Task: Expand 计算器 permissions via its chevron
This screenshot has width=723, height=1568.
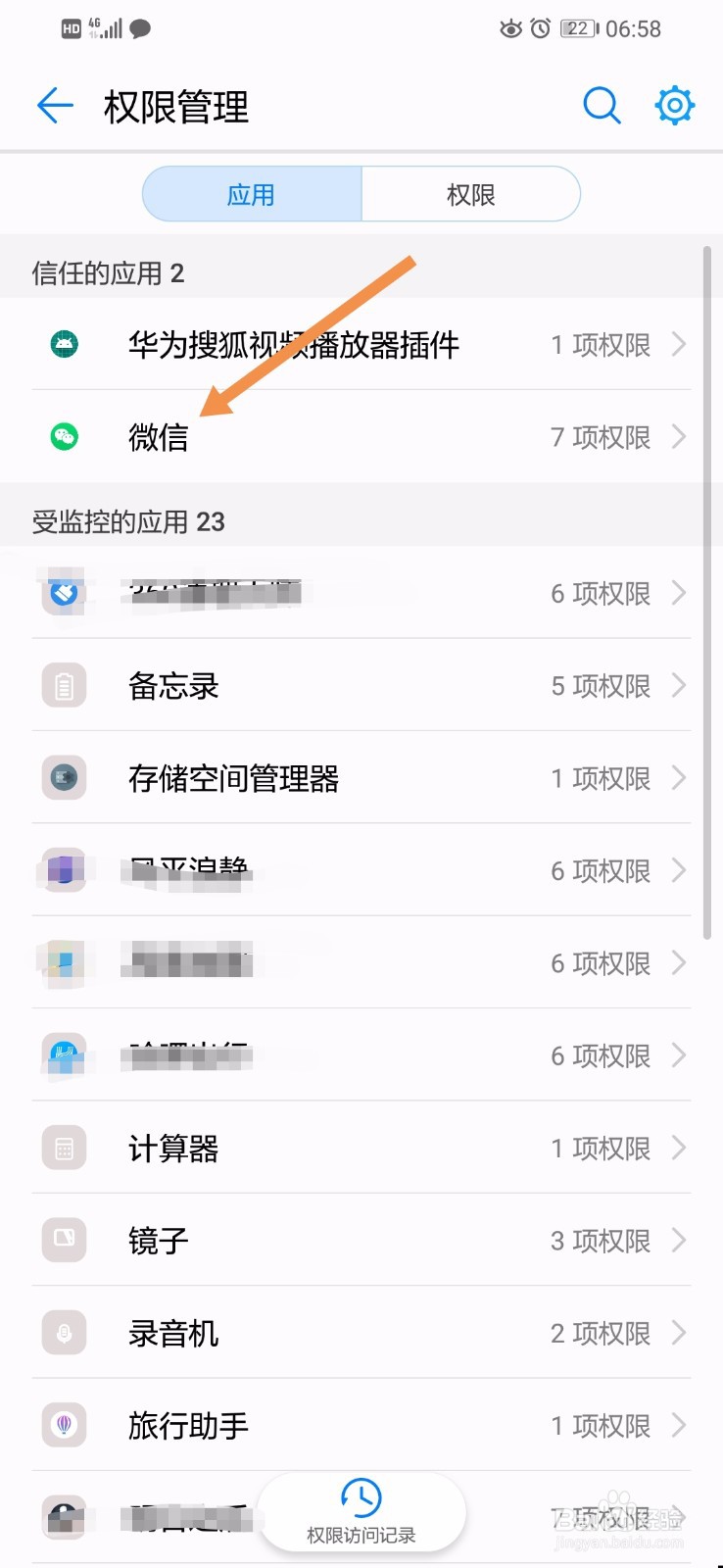Action: [x=680, y=1148]
